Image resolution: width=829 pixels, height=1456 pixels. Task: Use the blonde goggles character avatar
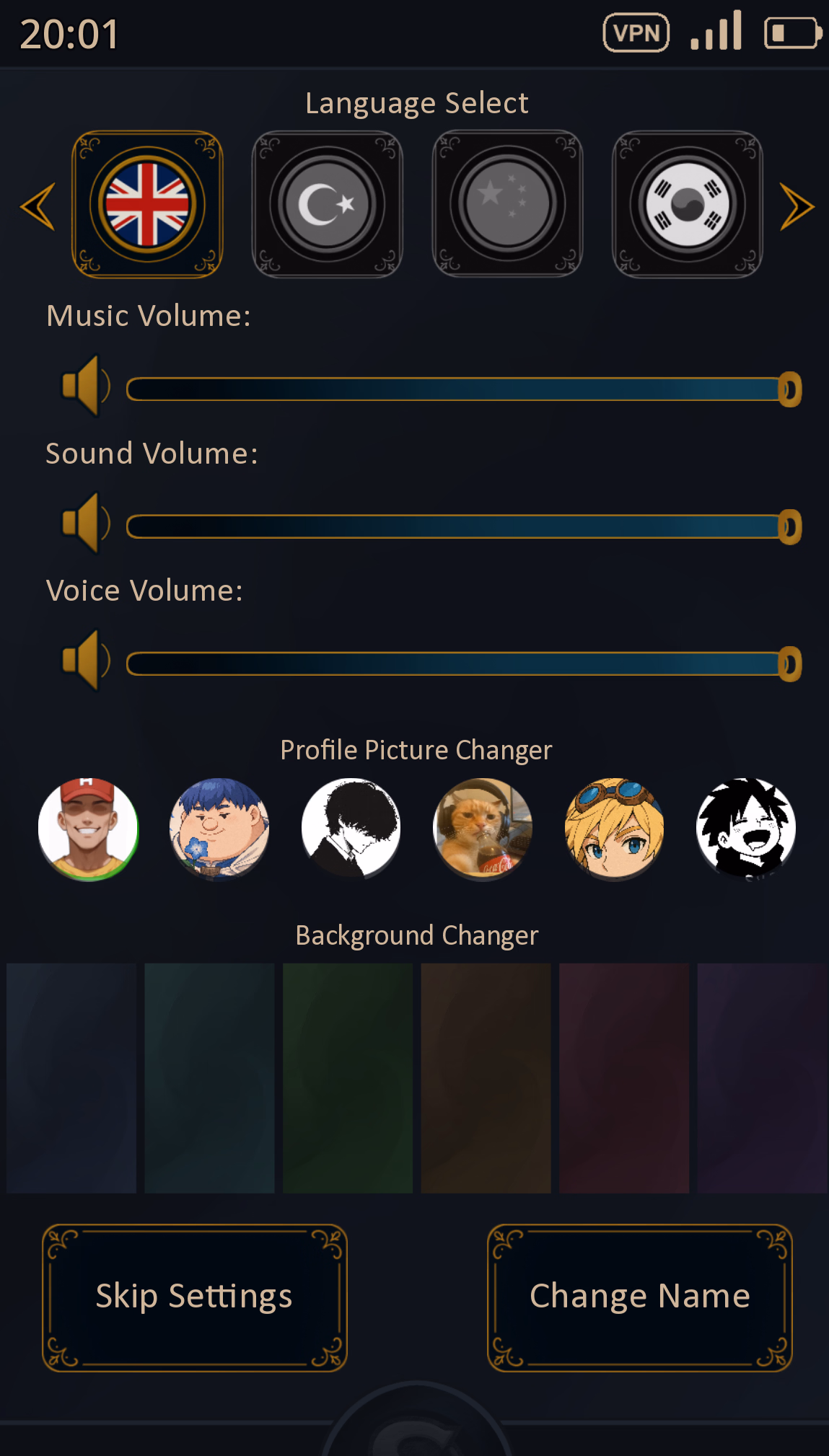tap(614, 829)
